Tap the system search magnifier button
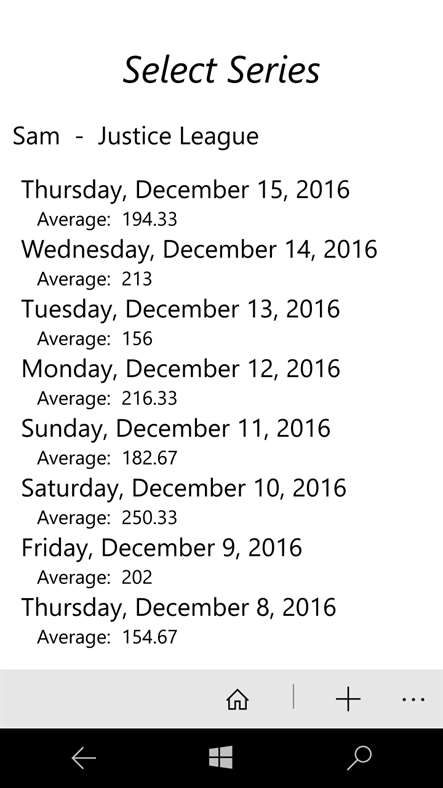This screenshot has height=788, width=443. click(x=360, y=758)
